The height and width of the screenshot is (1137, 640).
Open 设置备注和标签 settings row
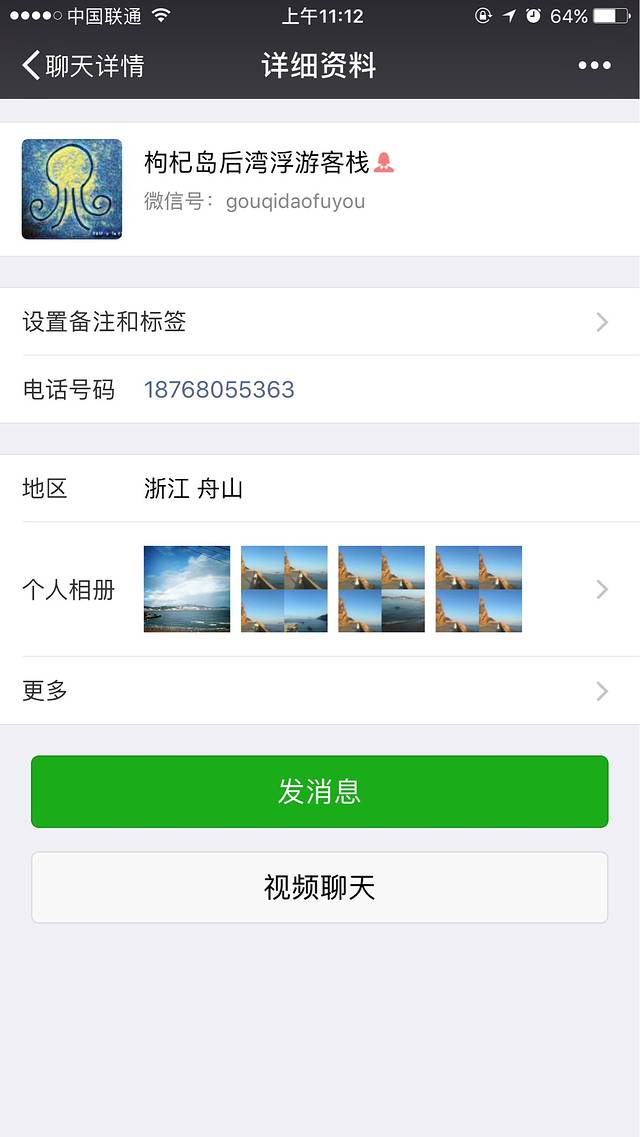[x=320, y=322]
